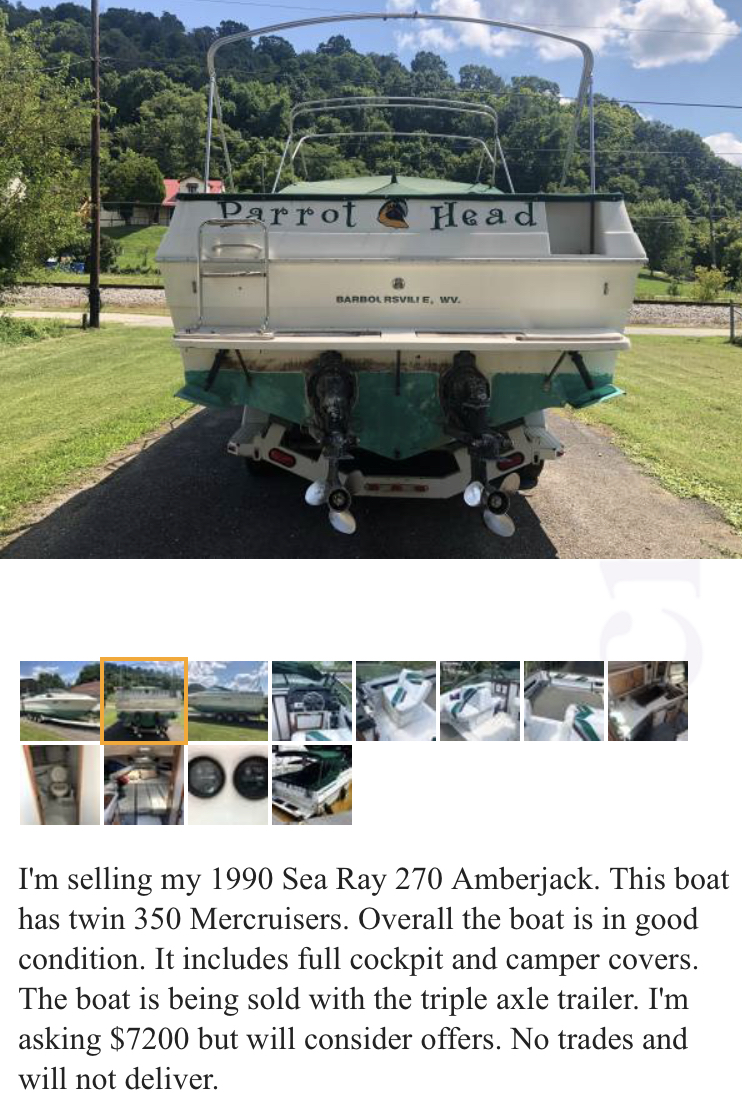
Task: Show the green canvas cover thumbnail
Action: coord(312,785)
